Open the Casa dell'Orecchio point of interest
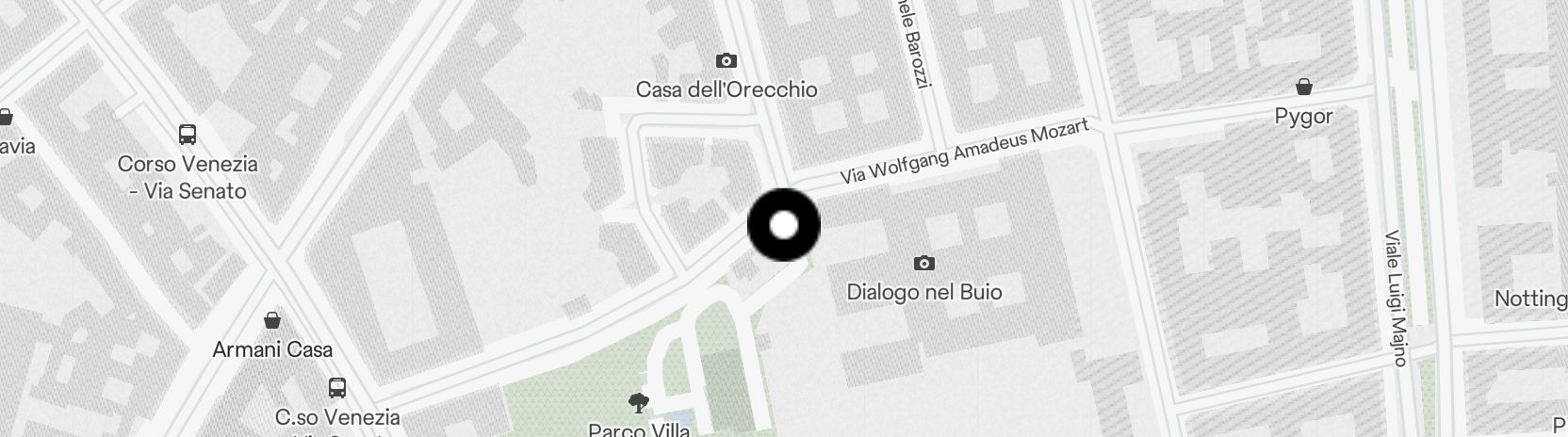Screen dimensions: 1568x437 [x=726, y=61]
